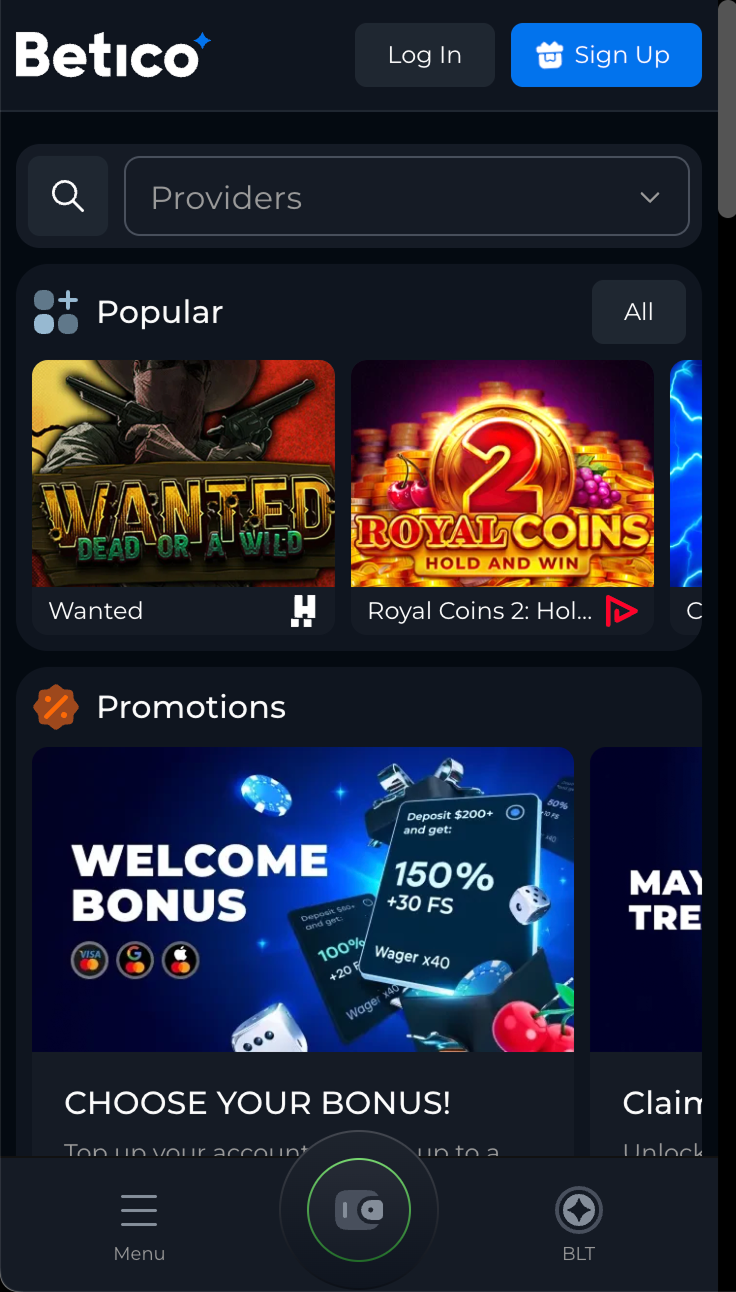Image resolution: width=736 pixels, height=1292 pixels.
Task: Tap the Log In button
Action: coord(424,55)
